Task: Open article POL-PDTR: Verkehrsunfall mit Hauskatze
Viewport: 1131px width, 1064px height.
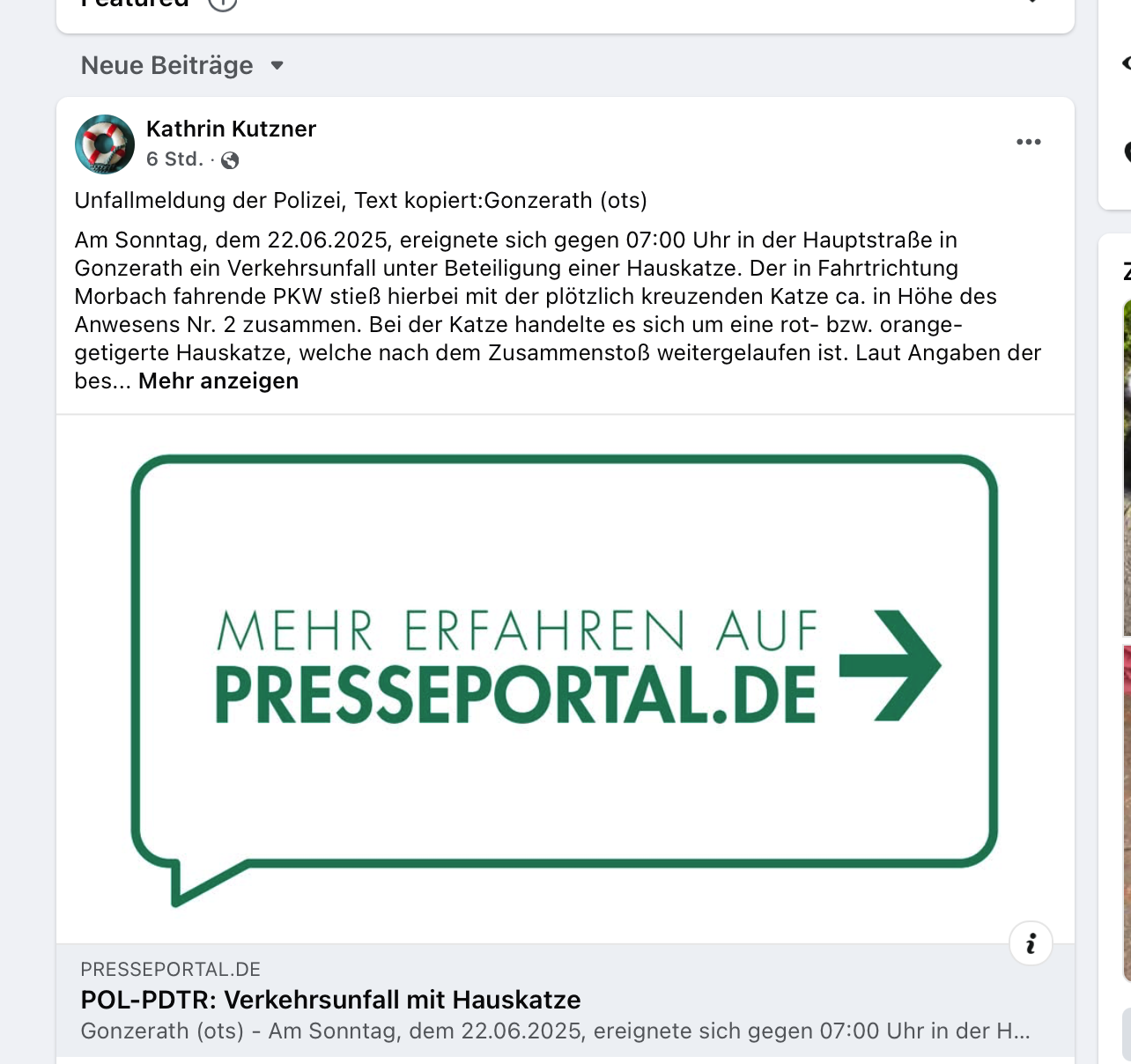Action: pyautogui.click(x=330, y=1000)
